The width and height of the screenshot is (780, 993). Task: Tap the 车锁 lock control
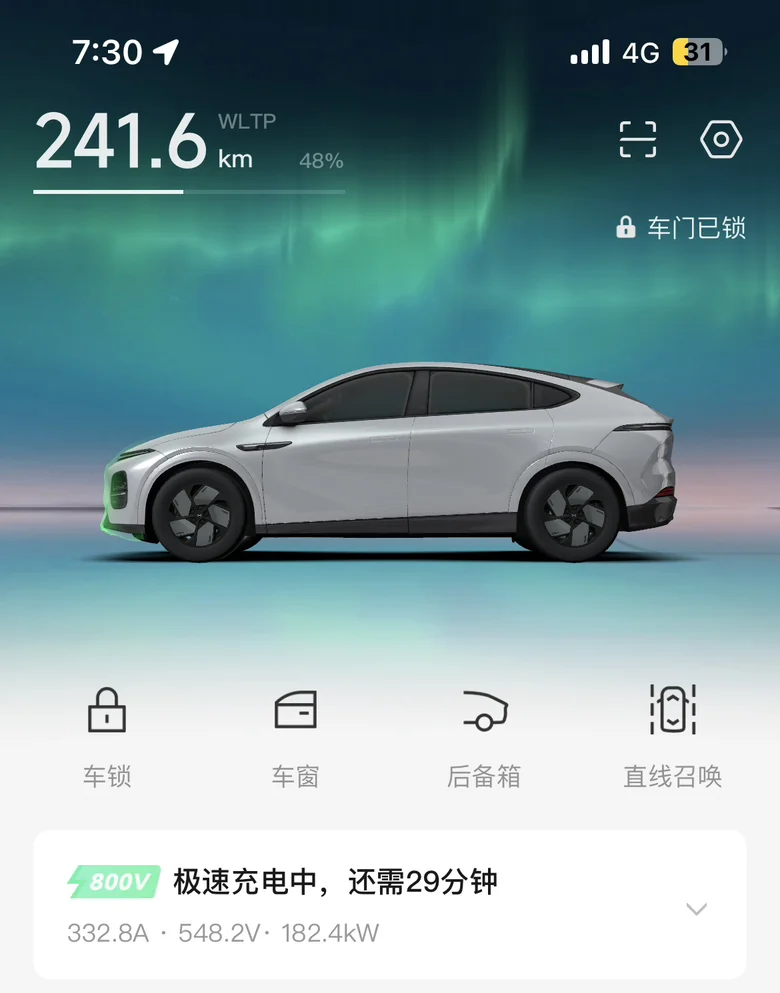click(106, 738)
